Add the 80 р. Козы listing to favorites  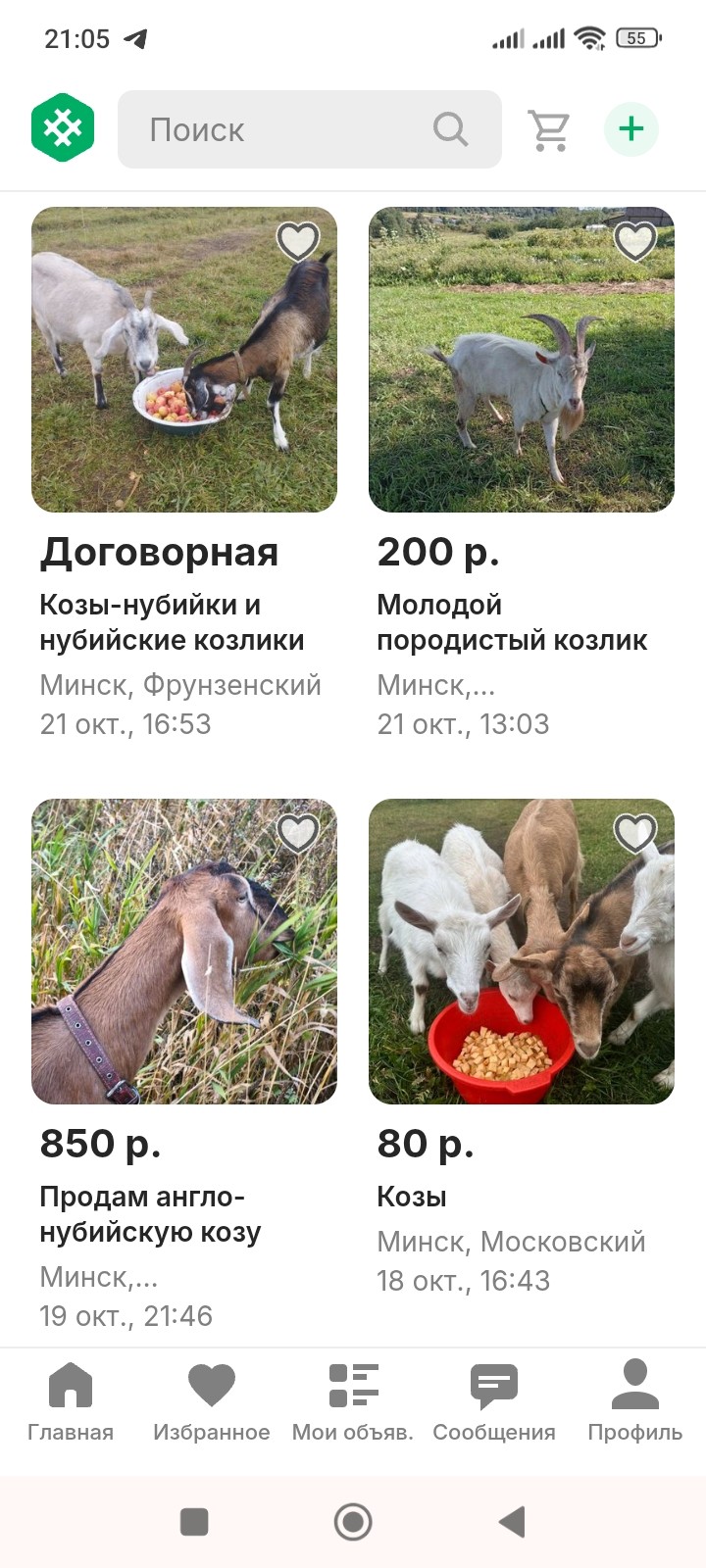point(635,833)
